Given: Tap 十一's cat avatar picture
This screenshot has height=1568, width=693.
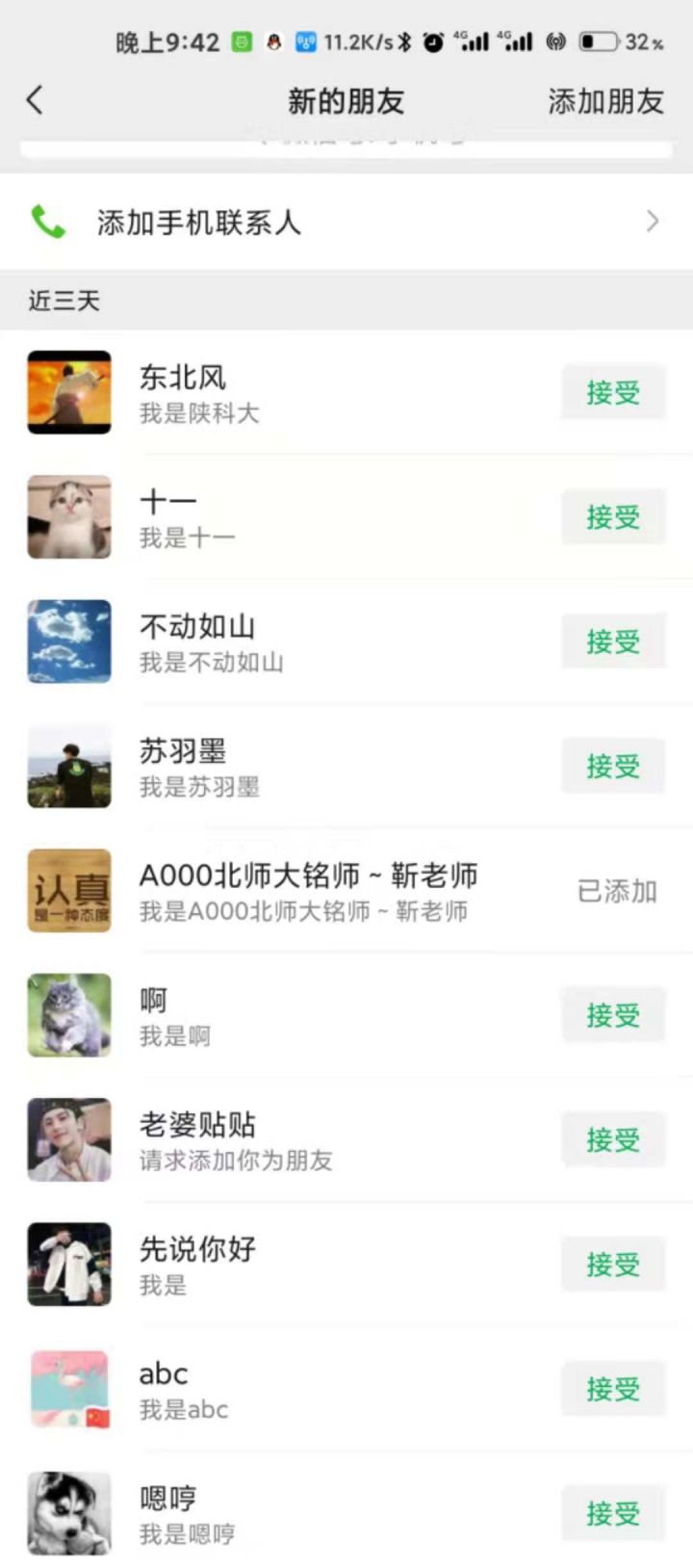Looking at the screenshot, I should click(x=68, y=517).
